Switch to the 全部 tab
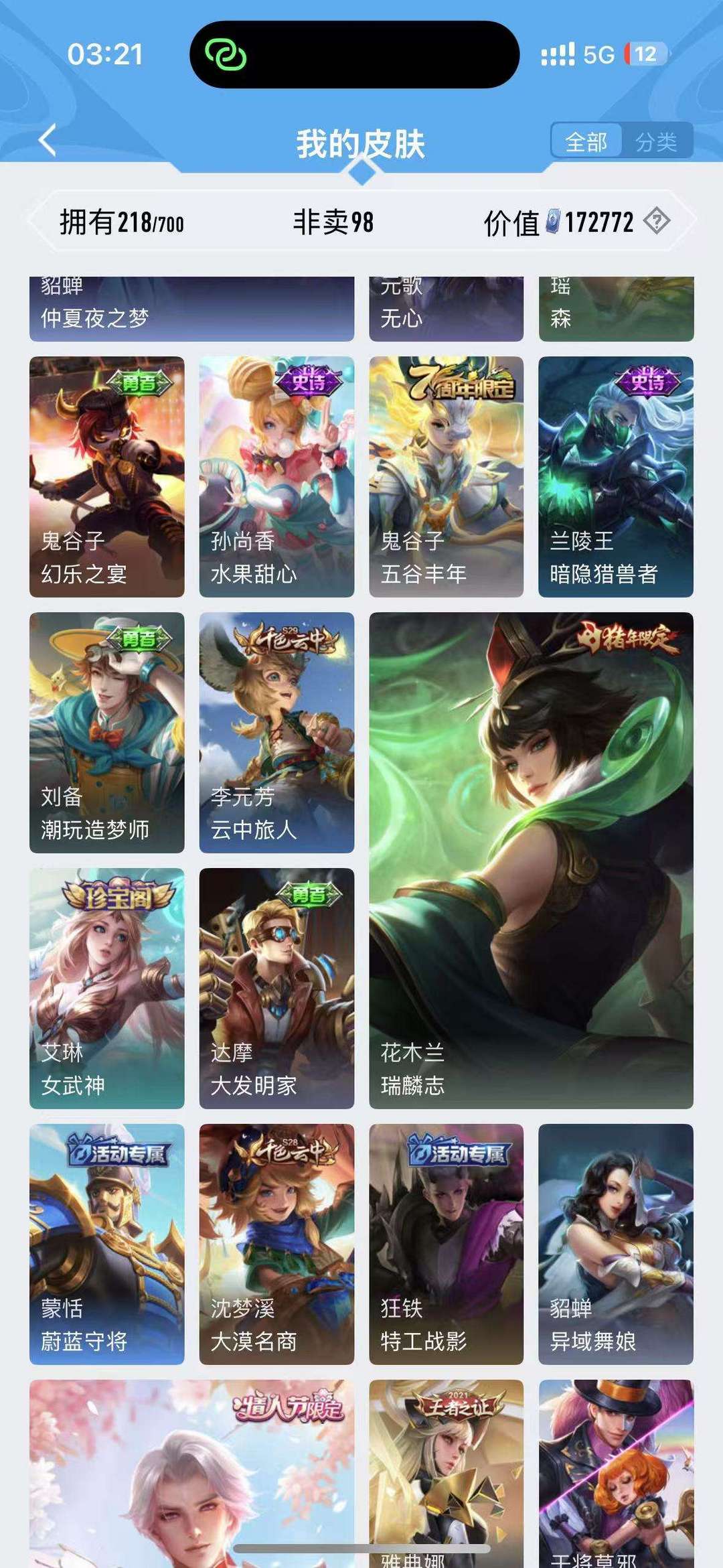Image resolution: width=723 pixels, height=1568 pixels. [586, 141]
